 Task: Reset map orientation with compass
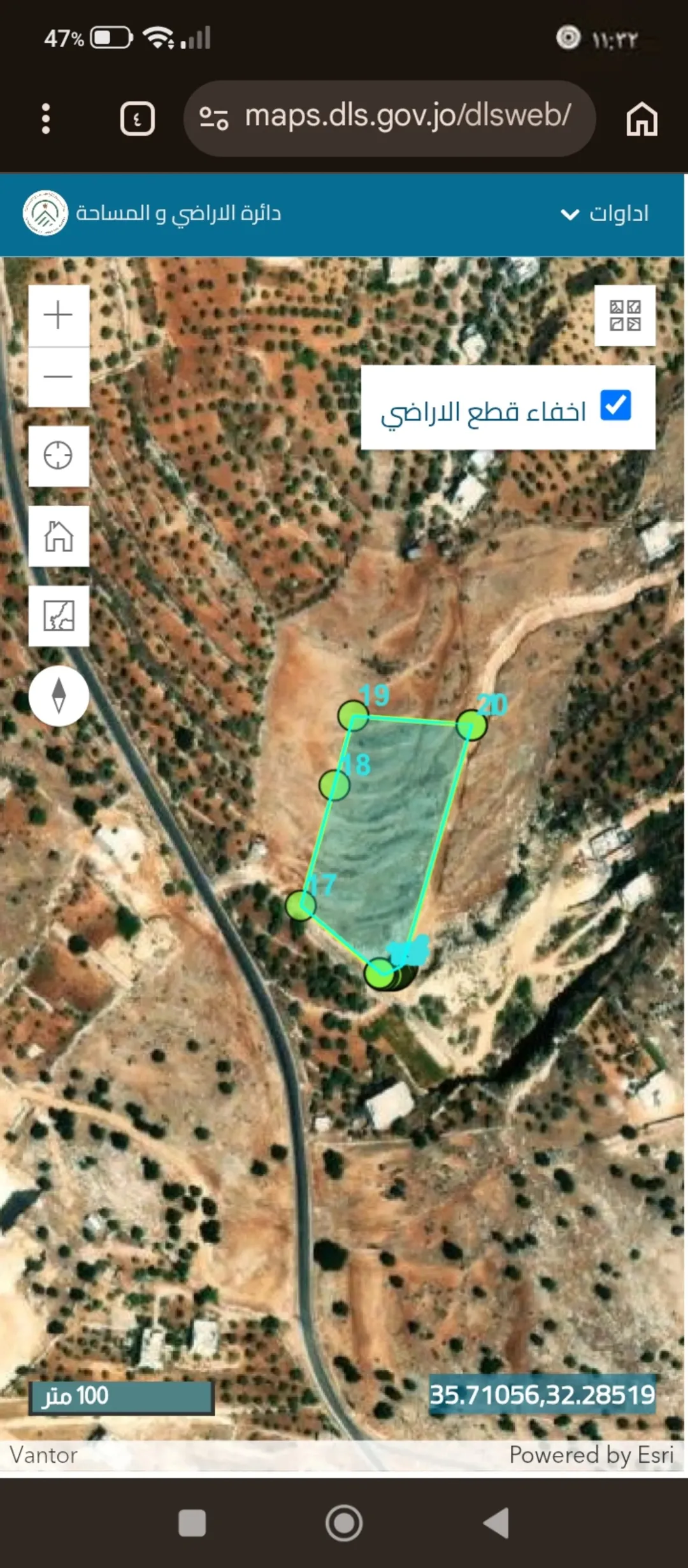pos(59,695)
